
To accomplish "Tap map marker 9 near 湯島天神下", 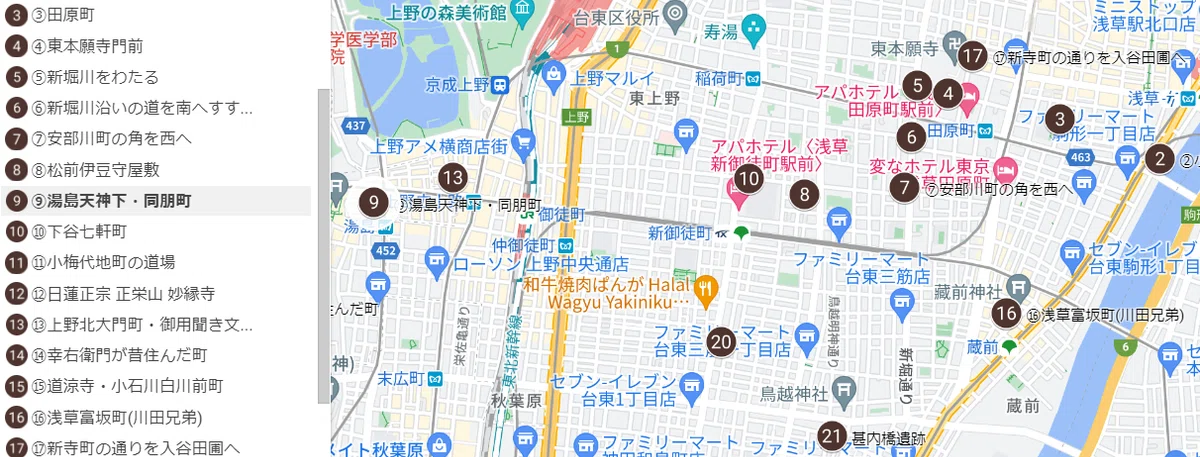I will 373,202.
